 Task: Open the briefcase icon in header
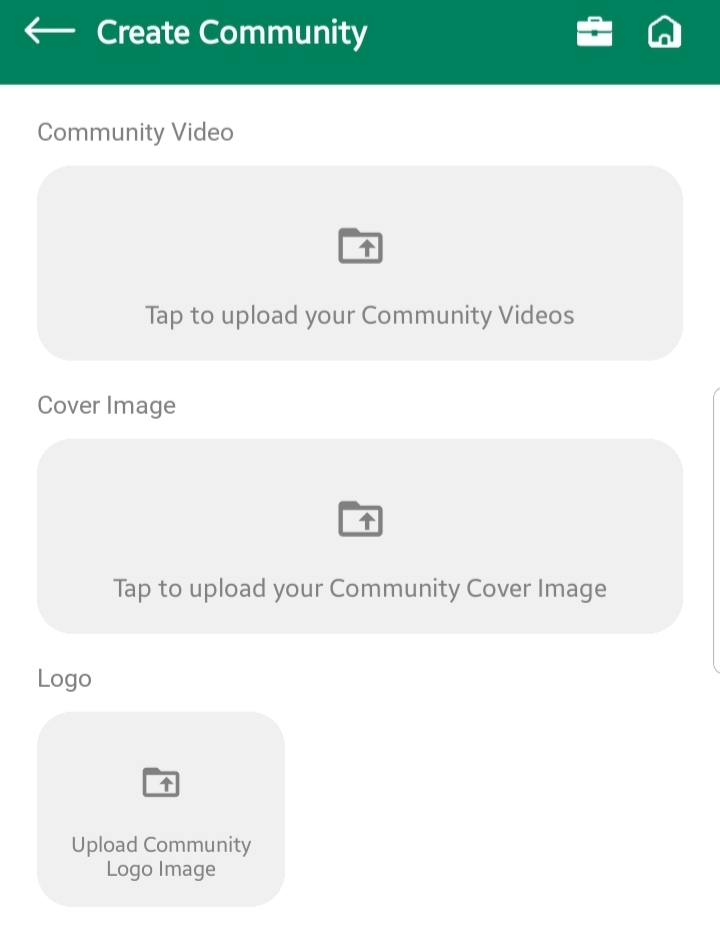594,33
